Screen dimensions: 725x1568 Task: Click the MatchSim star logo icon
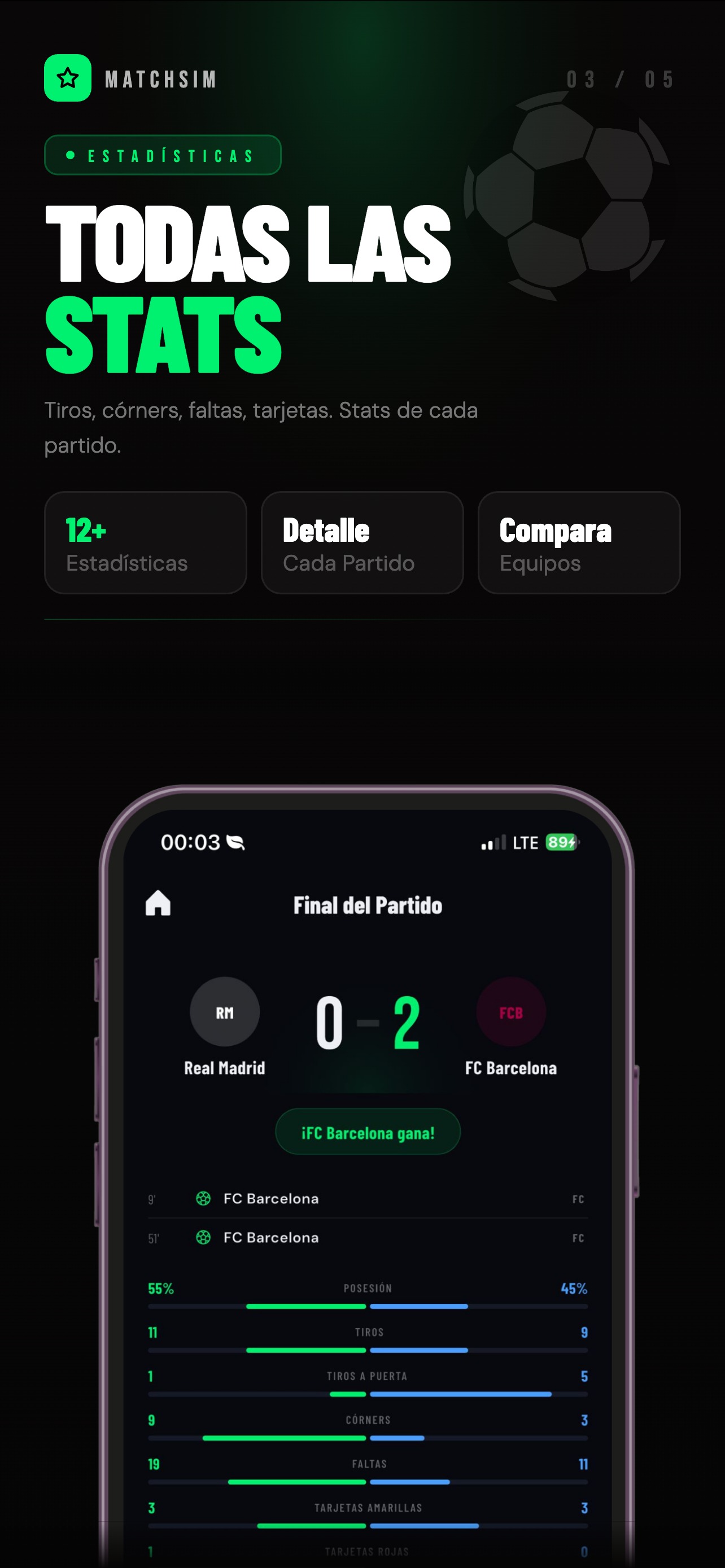point(68,78)
